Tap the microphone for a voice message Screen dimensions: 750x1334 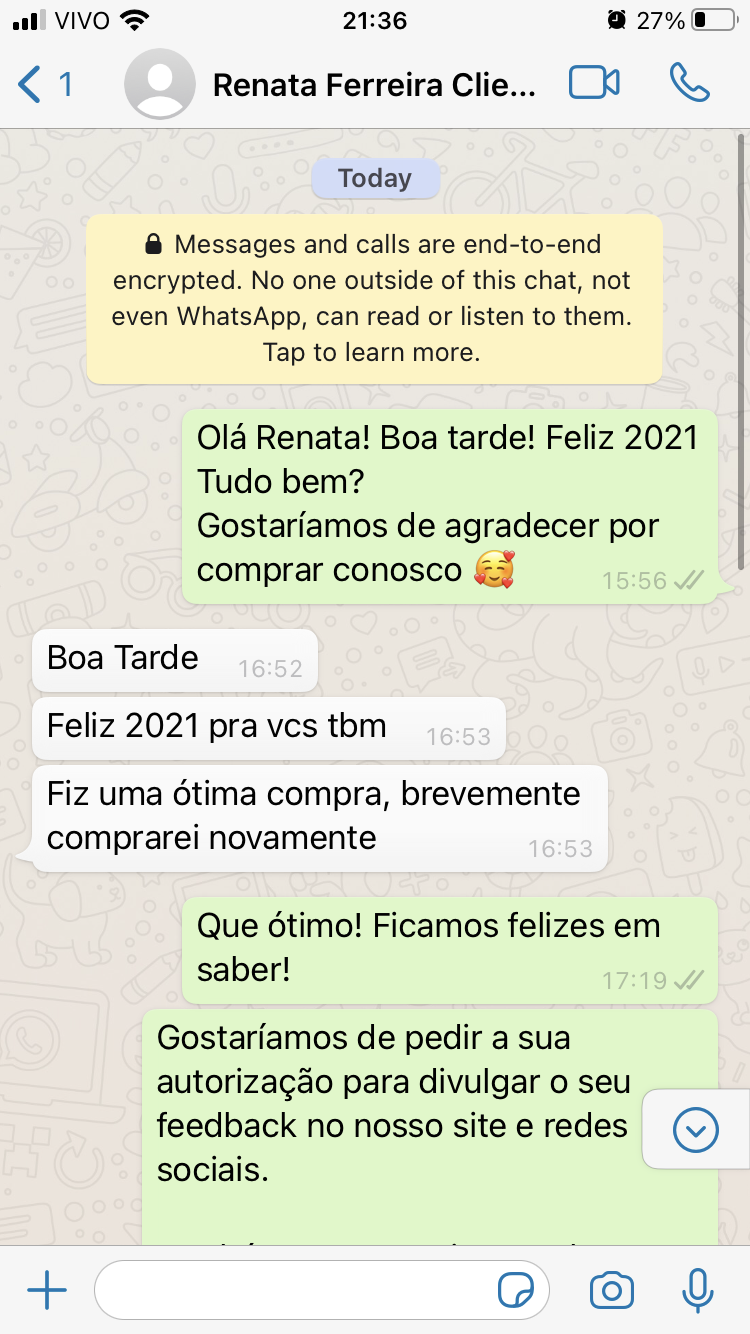click(697, 1291)
